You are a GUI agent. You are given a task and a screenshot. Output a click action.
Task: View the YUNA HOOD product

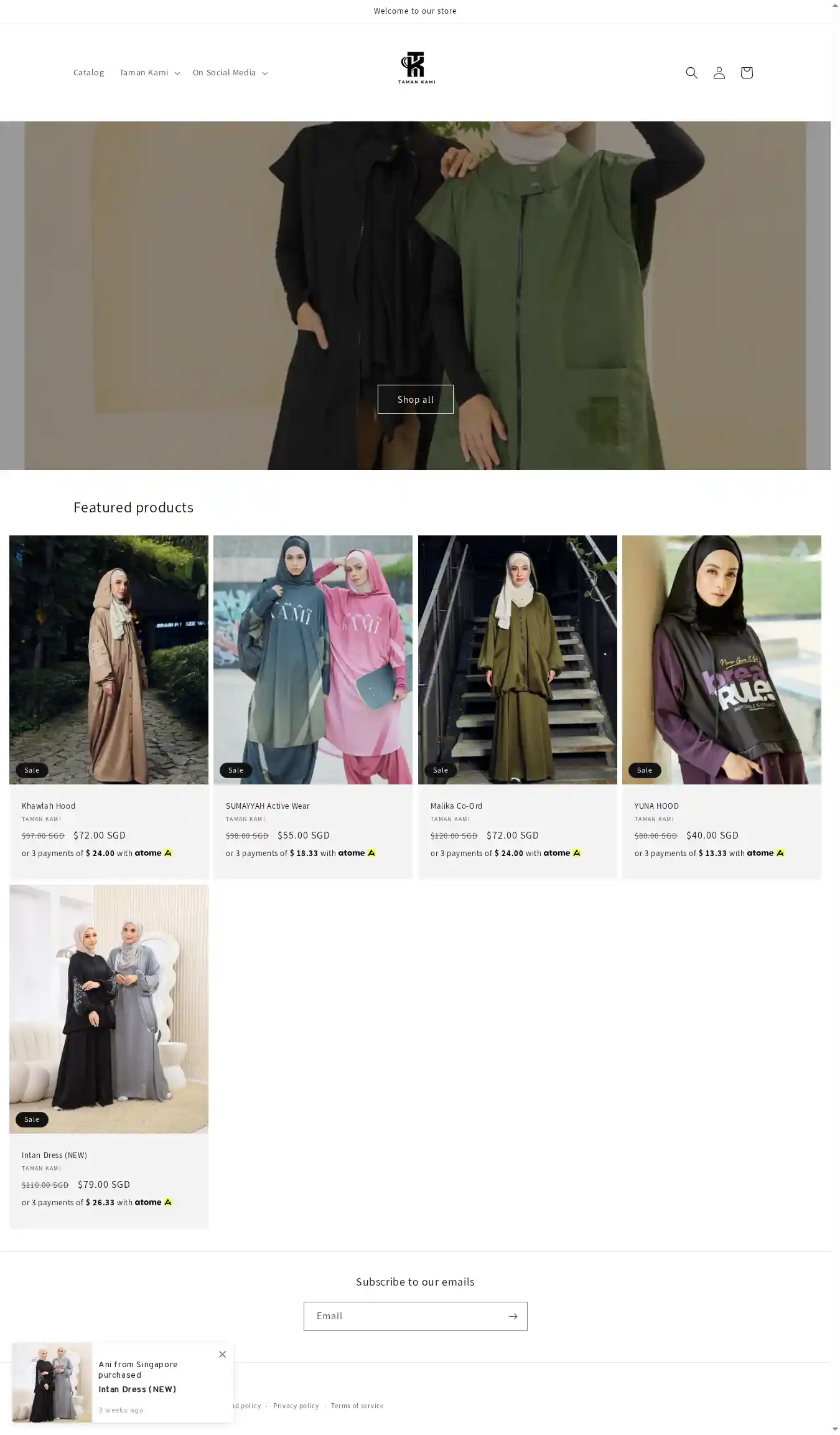tap(656, 806)
